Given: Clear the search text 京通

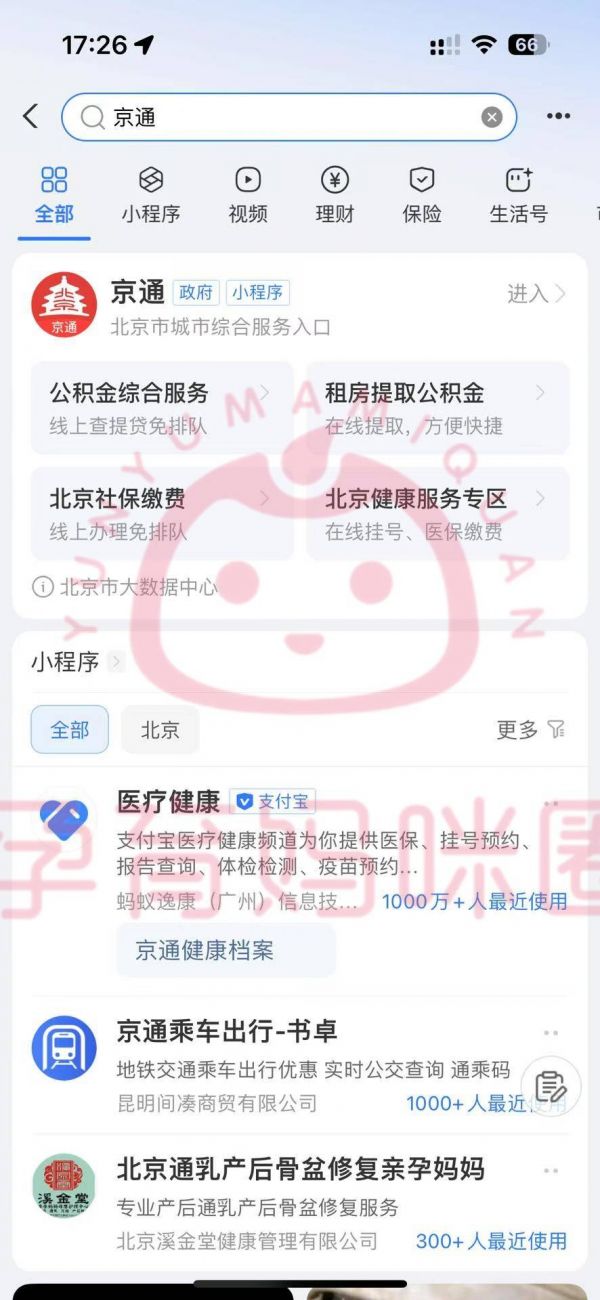Looking at the screenshot, I should click(491, 118).
